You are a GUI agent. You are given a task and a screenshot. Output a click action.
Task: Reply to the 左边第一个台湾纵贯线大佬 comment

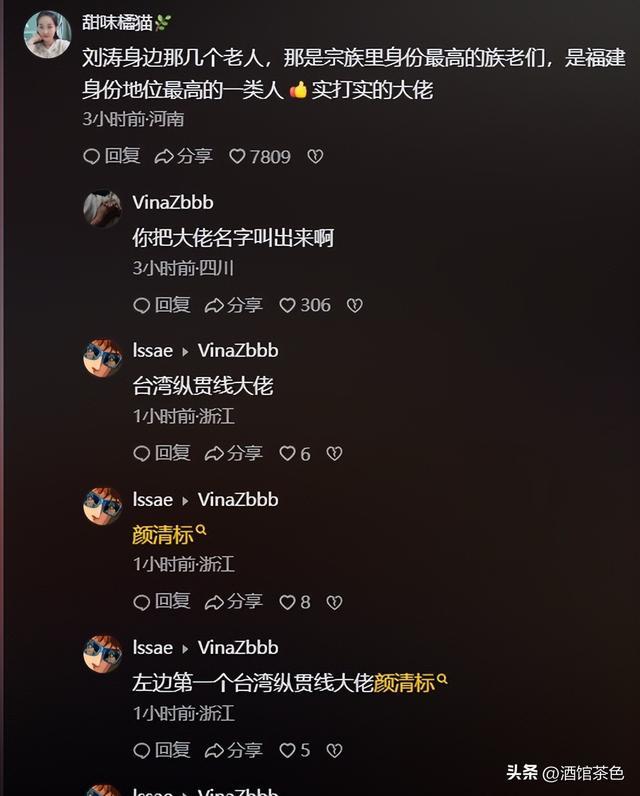point(162,750)
